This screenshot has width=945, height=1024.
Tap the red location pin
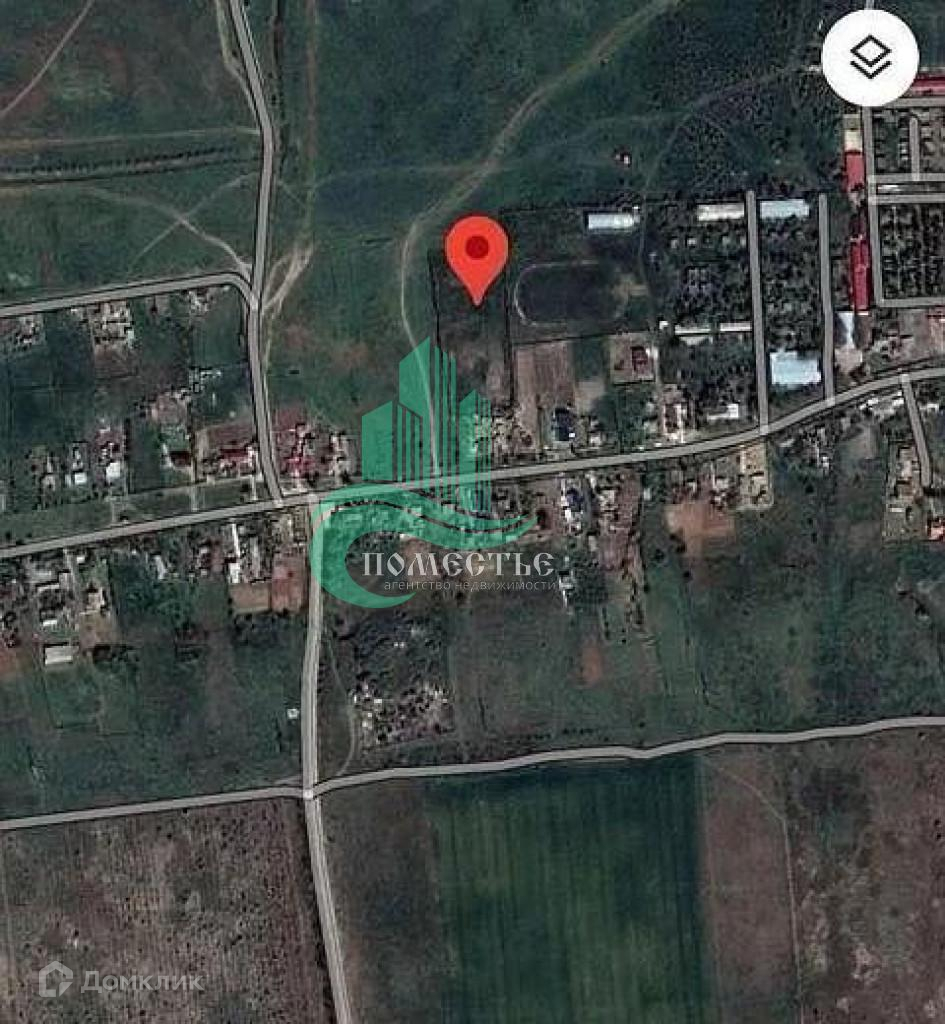[x=477, y=254]
